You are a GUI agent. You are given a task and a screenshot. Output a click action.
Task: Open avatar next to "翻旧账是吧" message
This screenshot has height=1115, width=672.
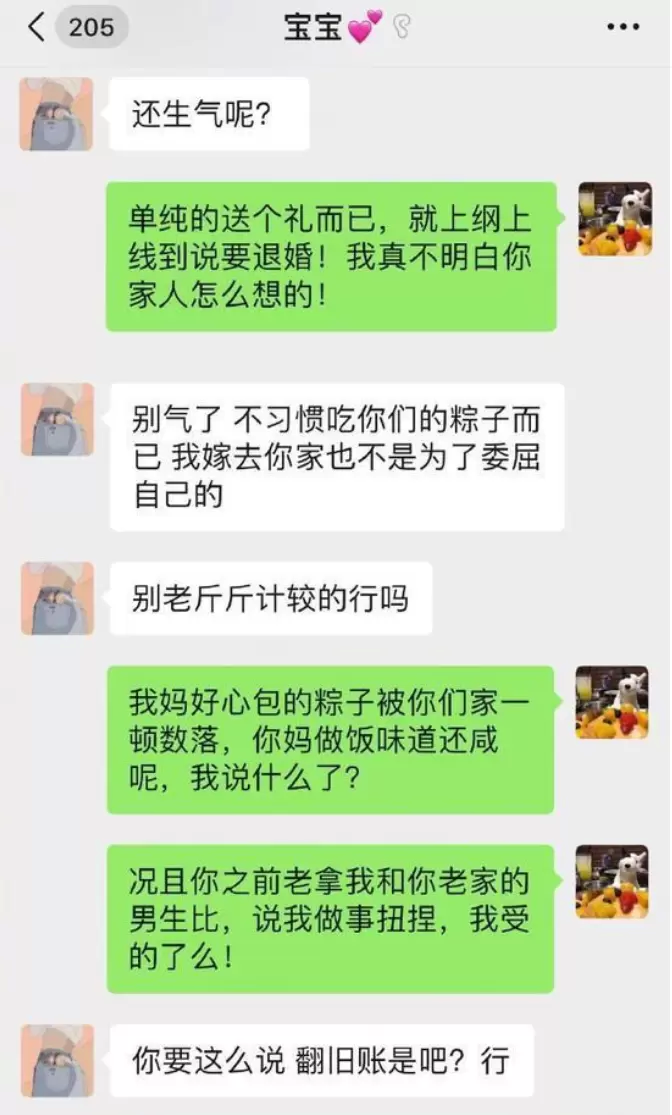57,1060
